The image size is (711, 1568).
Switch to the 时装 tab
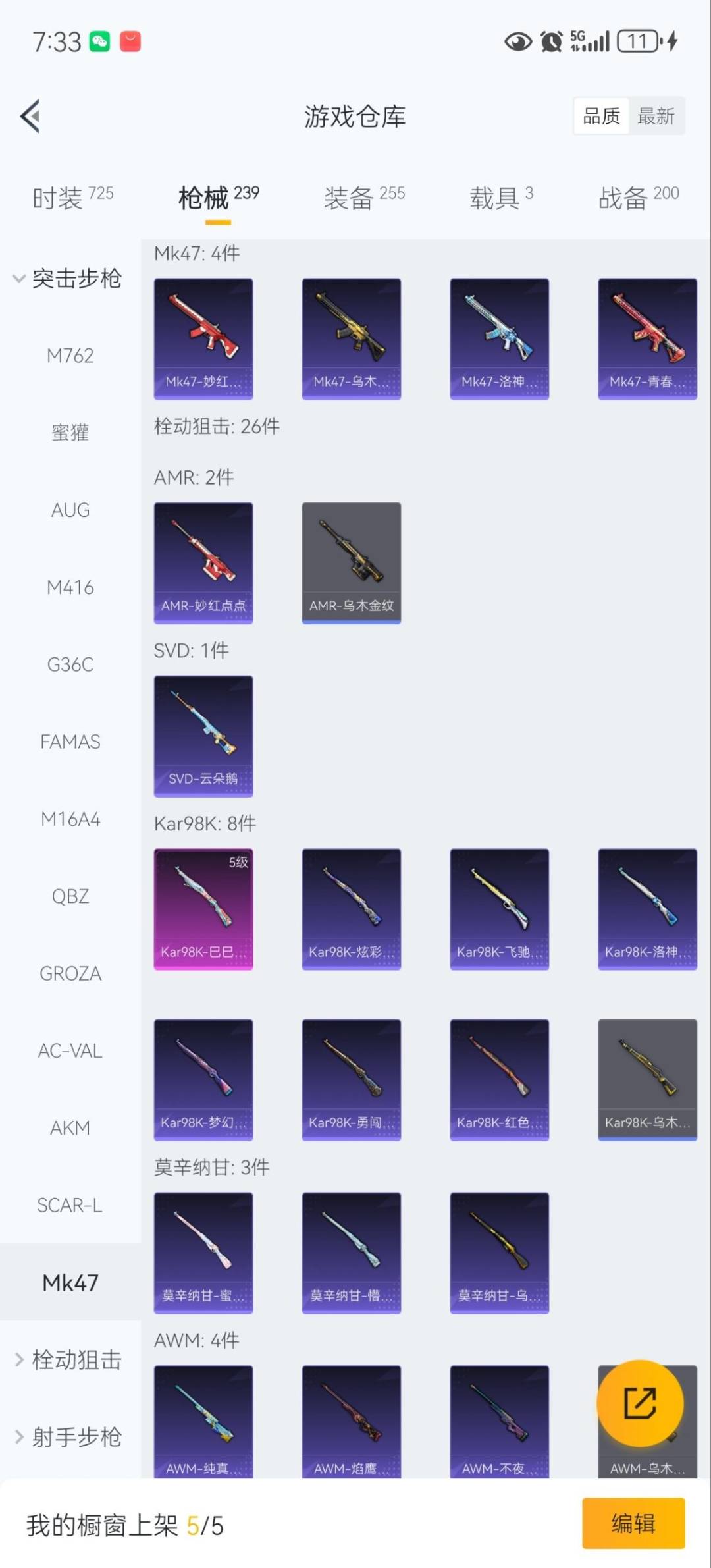[72, 197]
